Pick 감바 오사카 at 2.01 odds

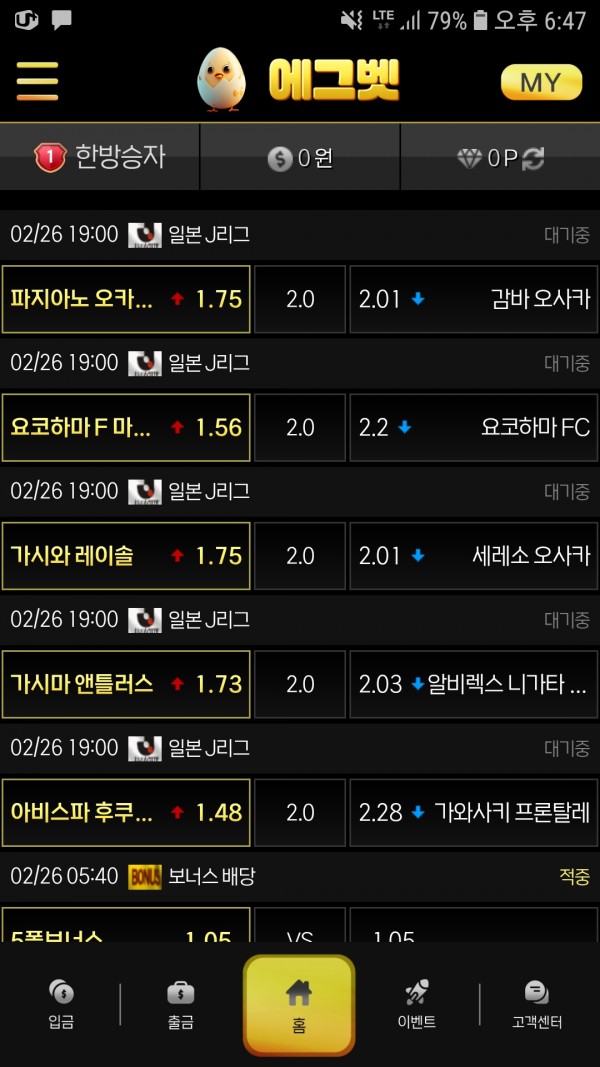coord(473,299)
